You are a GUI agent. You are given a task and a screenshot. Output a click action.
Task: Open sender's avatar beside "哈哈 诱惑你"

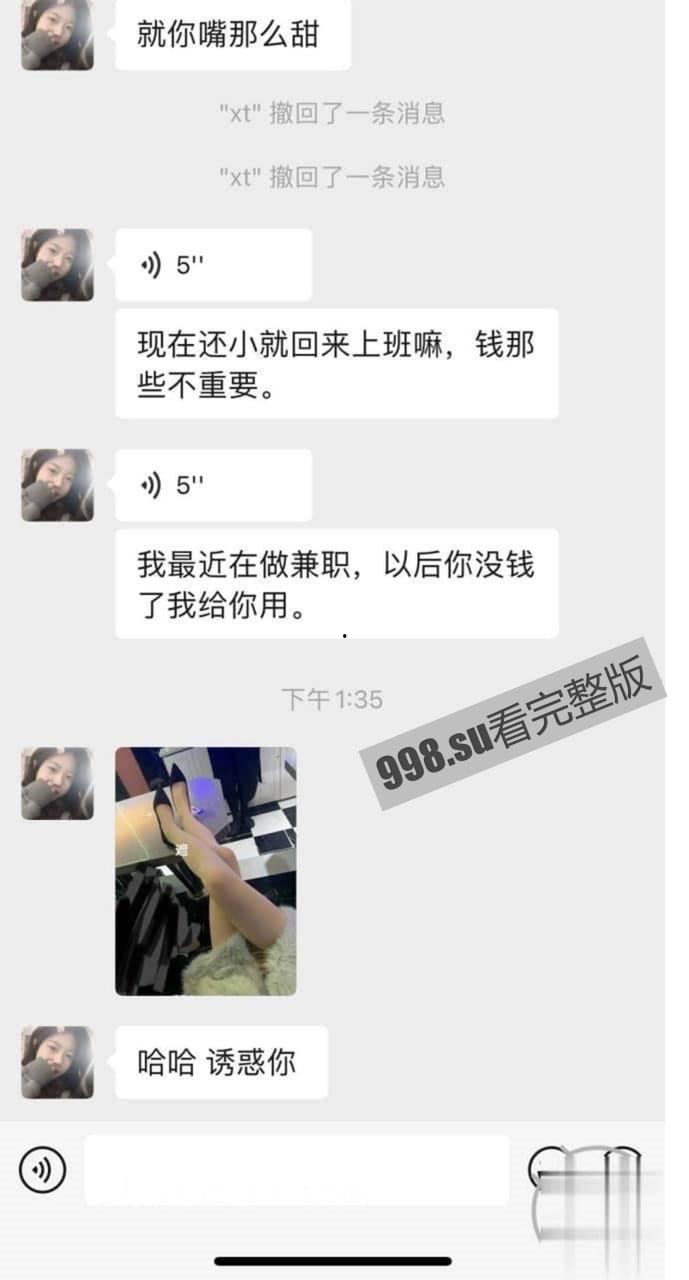(x=57, y=1062)
